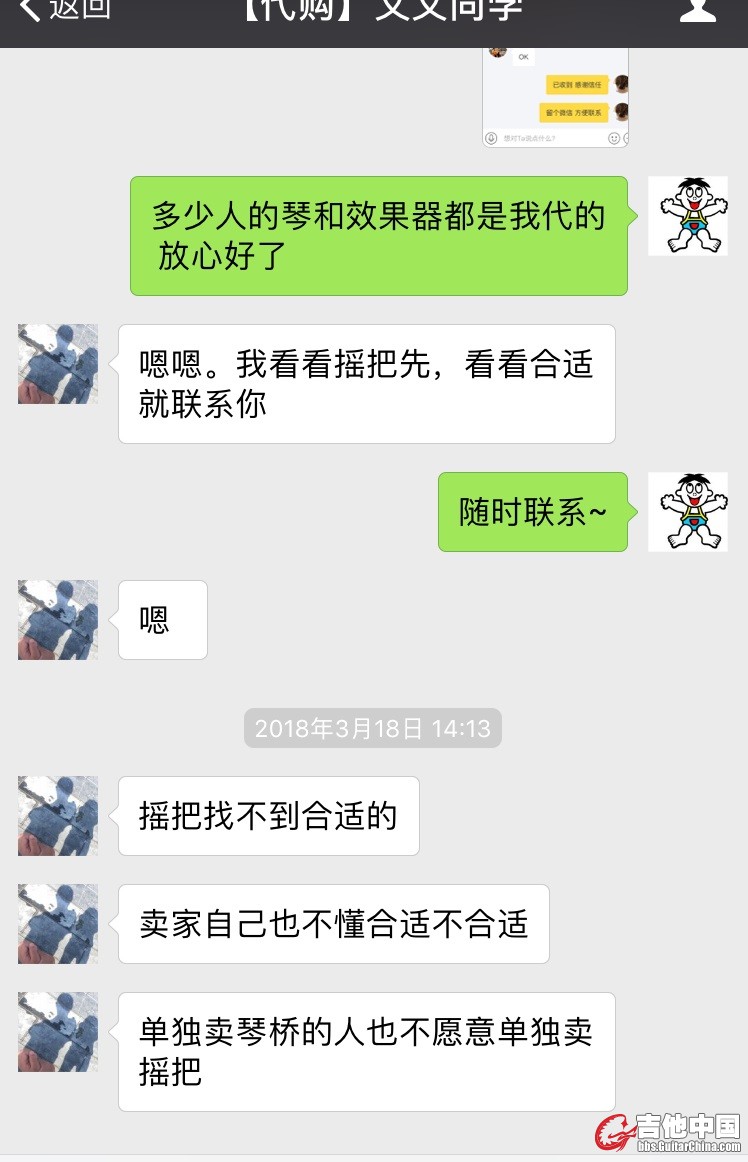
Task: Open the screenshot image sent in chat
Action: 555,97
